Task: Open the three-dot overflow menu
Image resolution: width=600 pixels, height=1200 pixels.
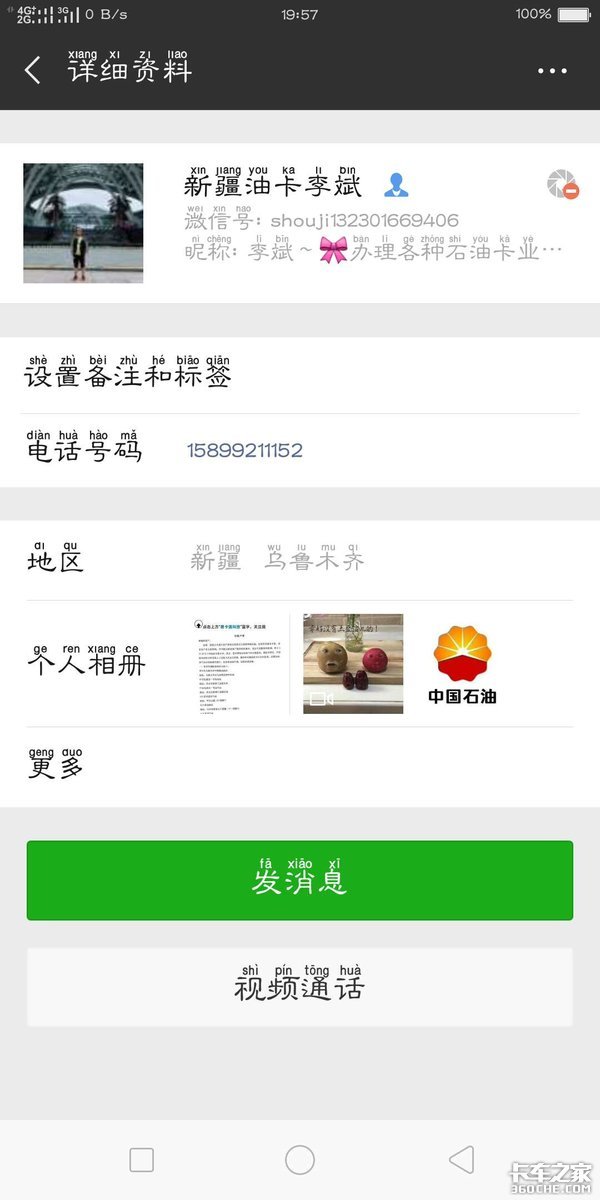Action: pyautogui.click(x=552, y=70)
